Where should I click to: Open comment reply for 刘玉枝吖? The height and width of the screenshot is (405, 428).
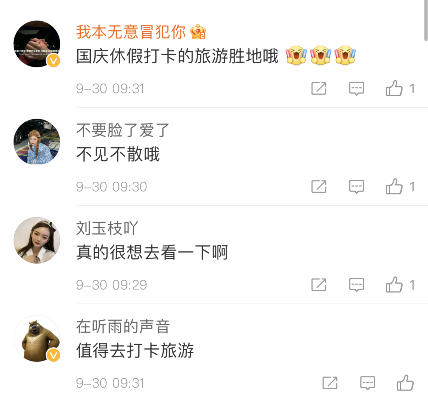pyautogui.click(x=356, y=285)
